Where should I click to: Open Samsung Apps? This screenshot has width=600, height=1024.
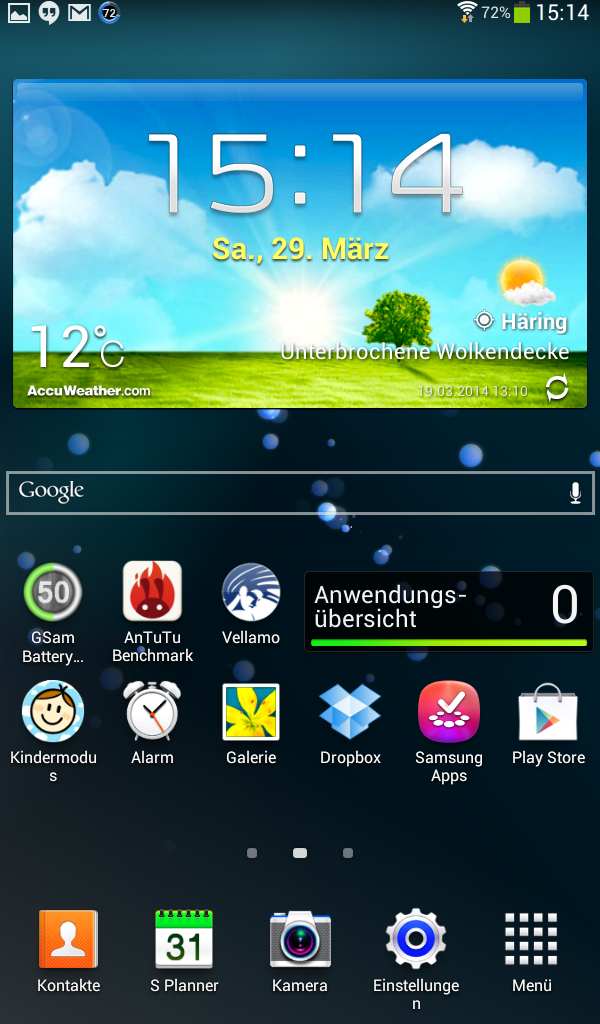(x=449, y=732)
